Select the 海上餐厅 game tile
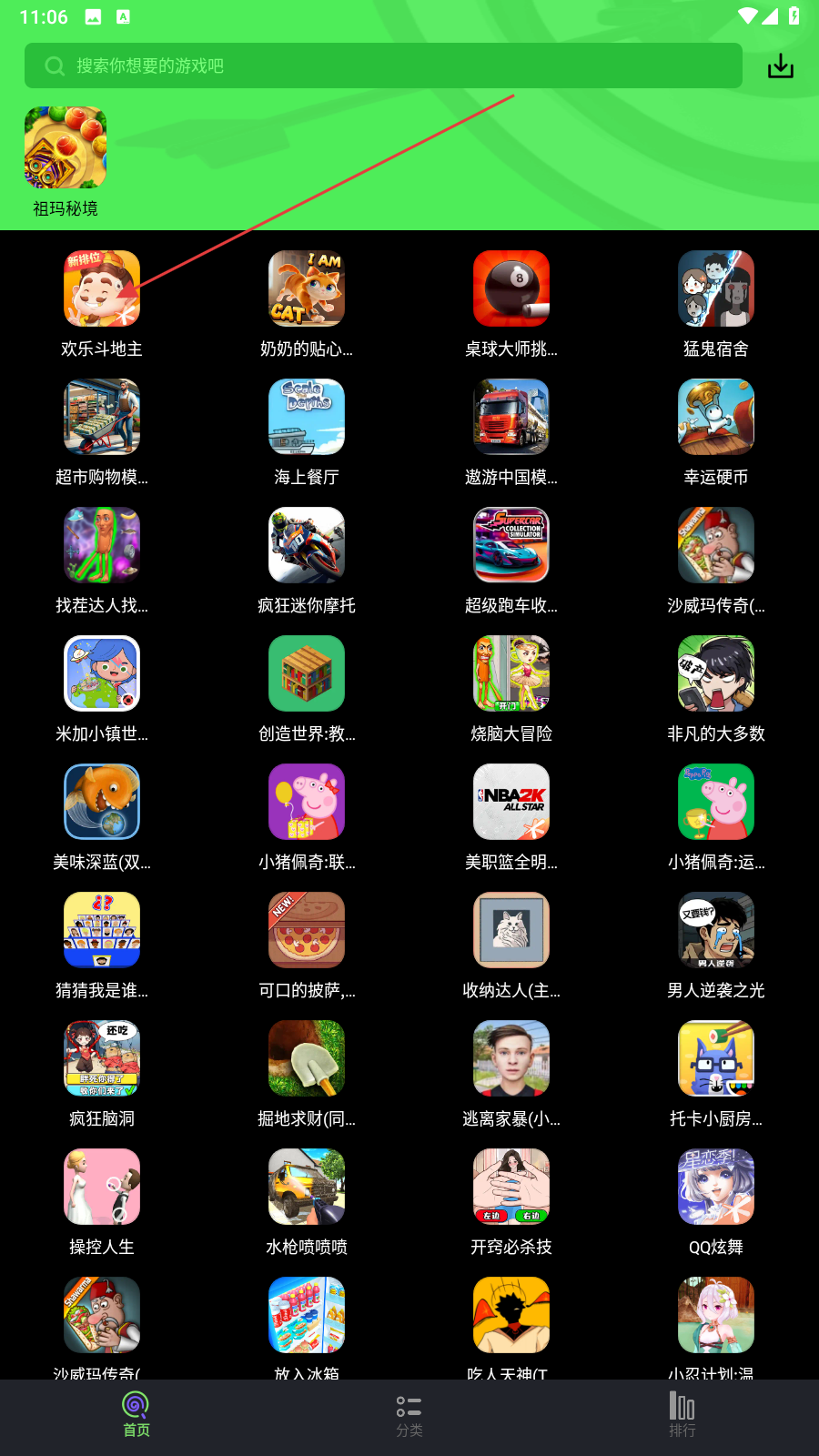819x1456 pixels. click(x=307, y=417)
